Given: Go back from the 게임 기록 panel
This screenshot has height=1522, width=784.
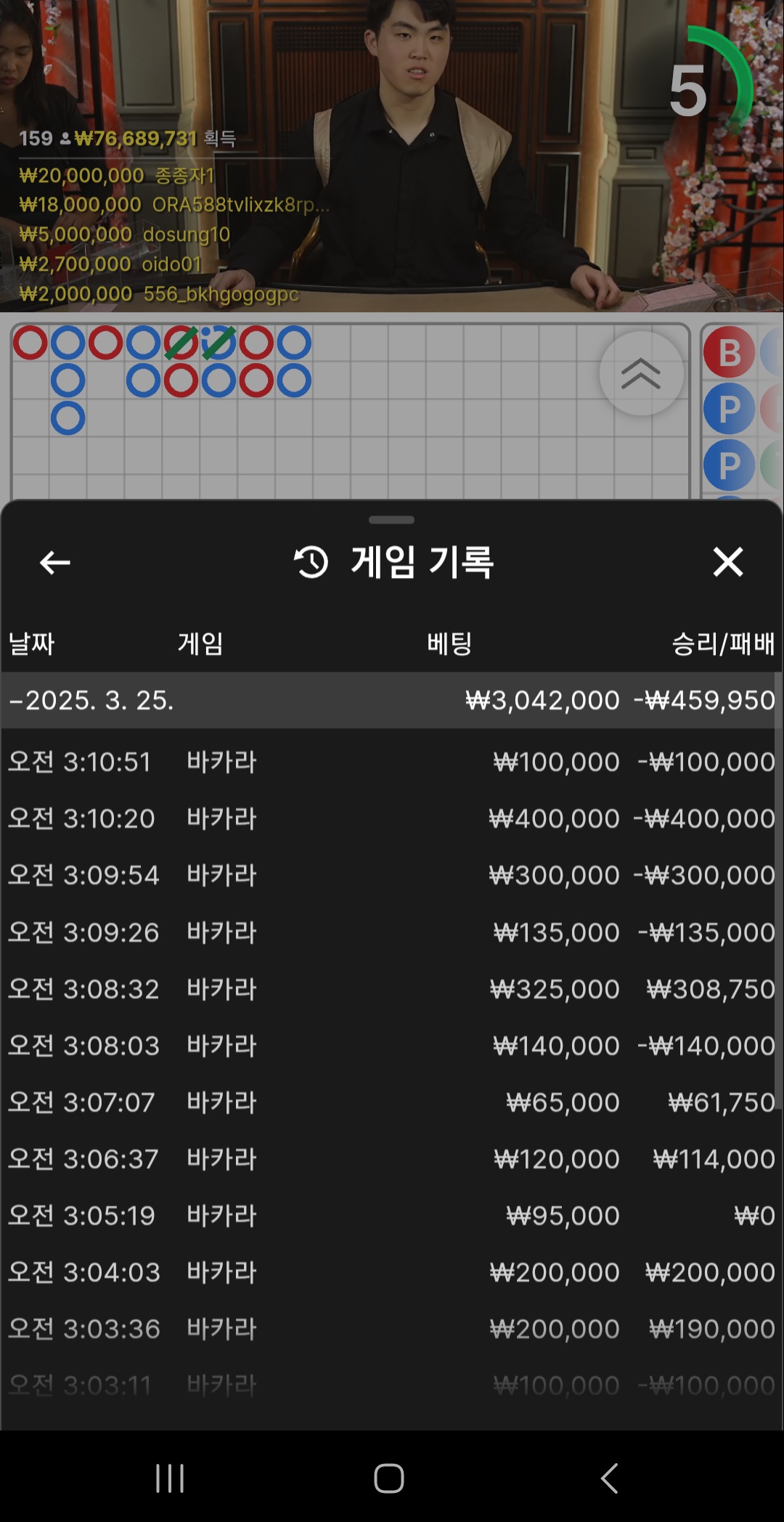Looking at the screenshot, I should pos(55,562).
